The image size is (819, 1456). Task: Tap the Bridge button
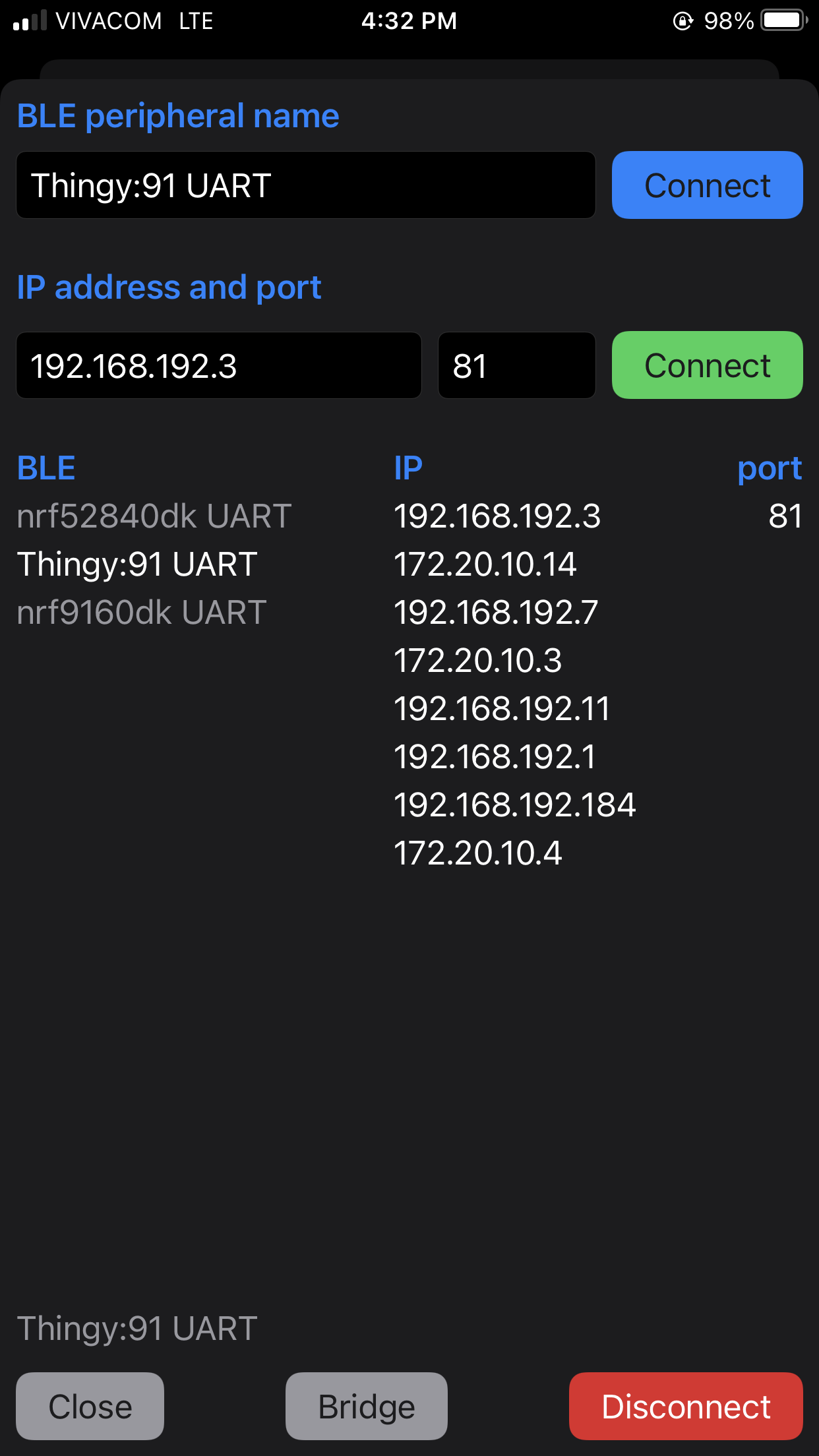[x=367, y=1406]
